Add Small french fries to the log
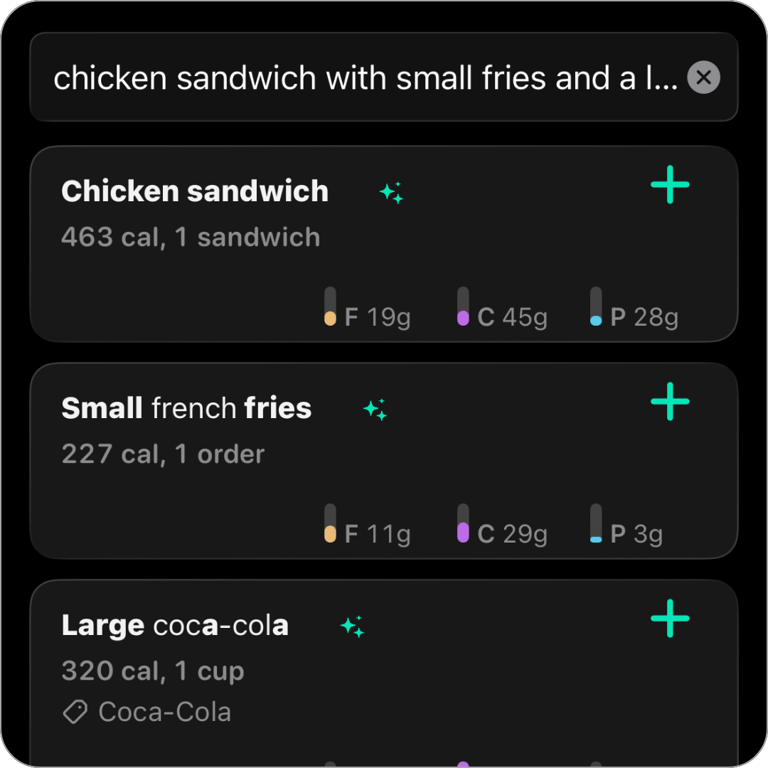 click(670, 402)
